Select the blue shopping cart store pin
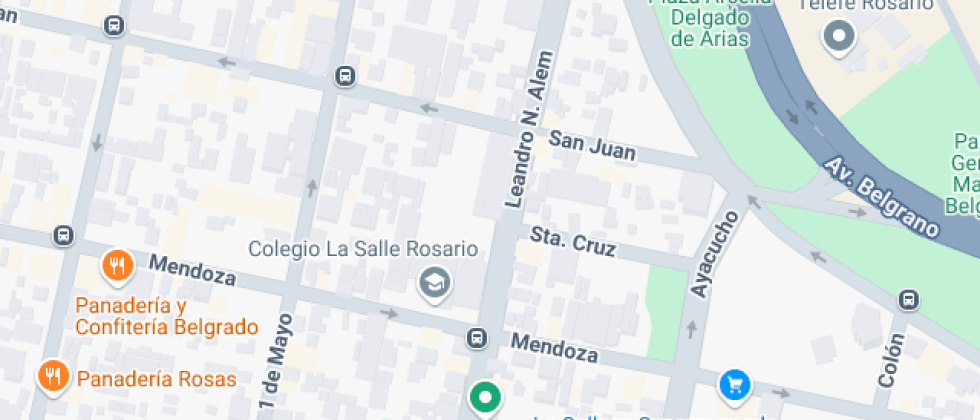Viewport: 980px width, 420px height. click(734, 384)
